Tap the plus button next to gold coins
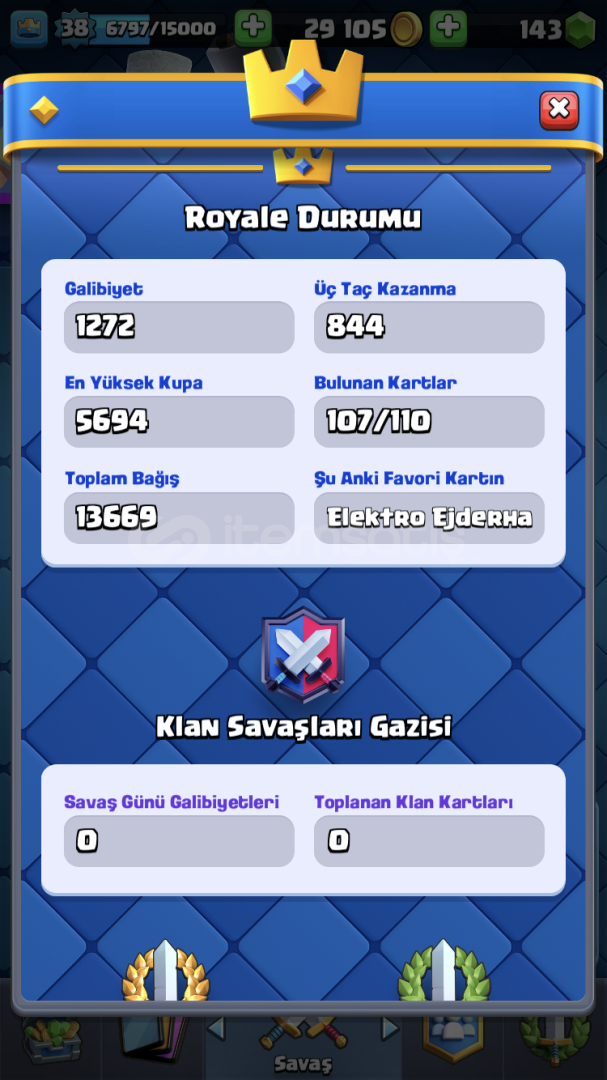The image size is (607, 1080). (448, 28)
